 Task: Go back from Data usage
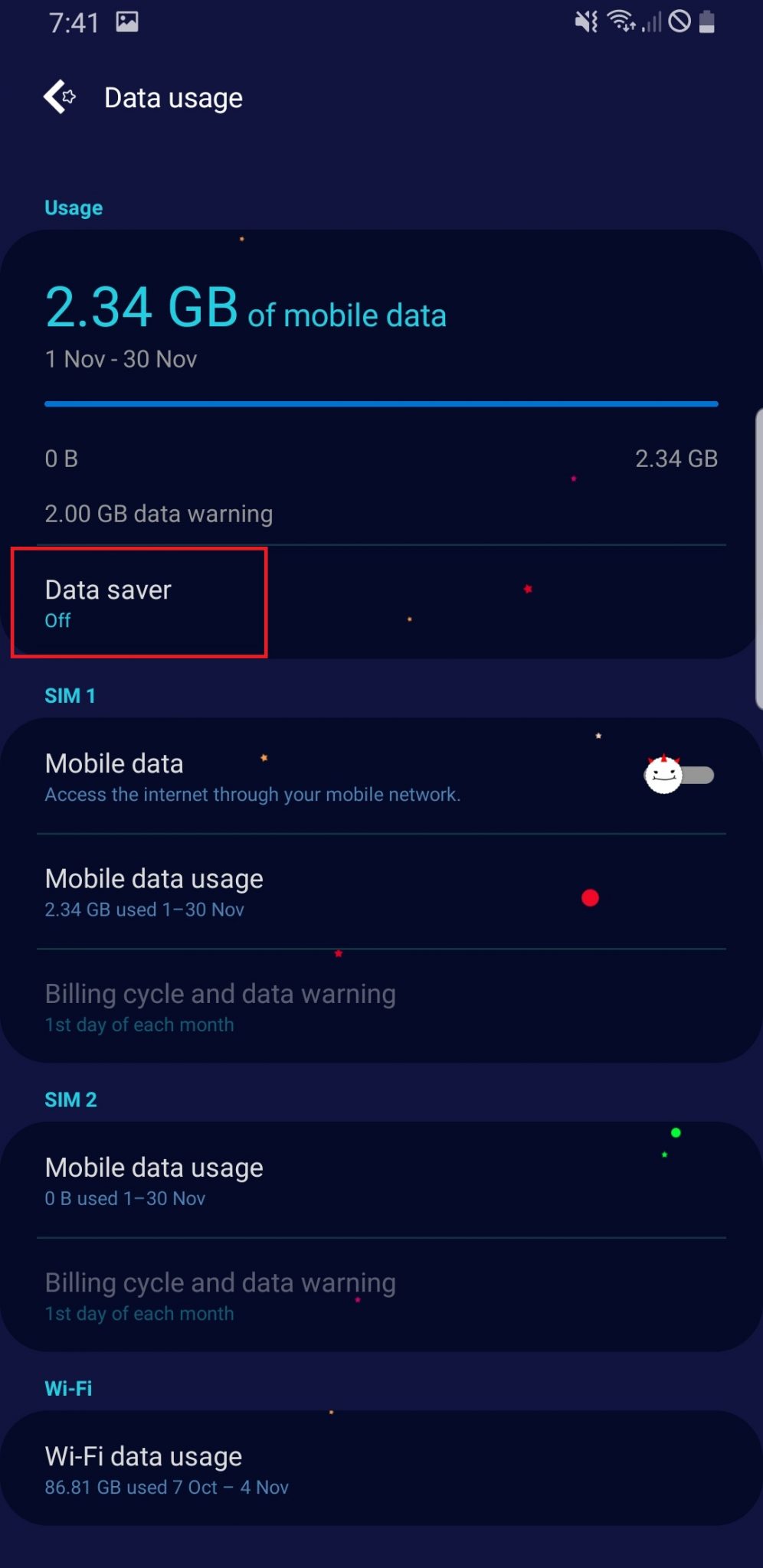(x=60, y=97)
